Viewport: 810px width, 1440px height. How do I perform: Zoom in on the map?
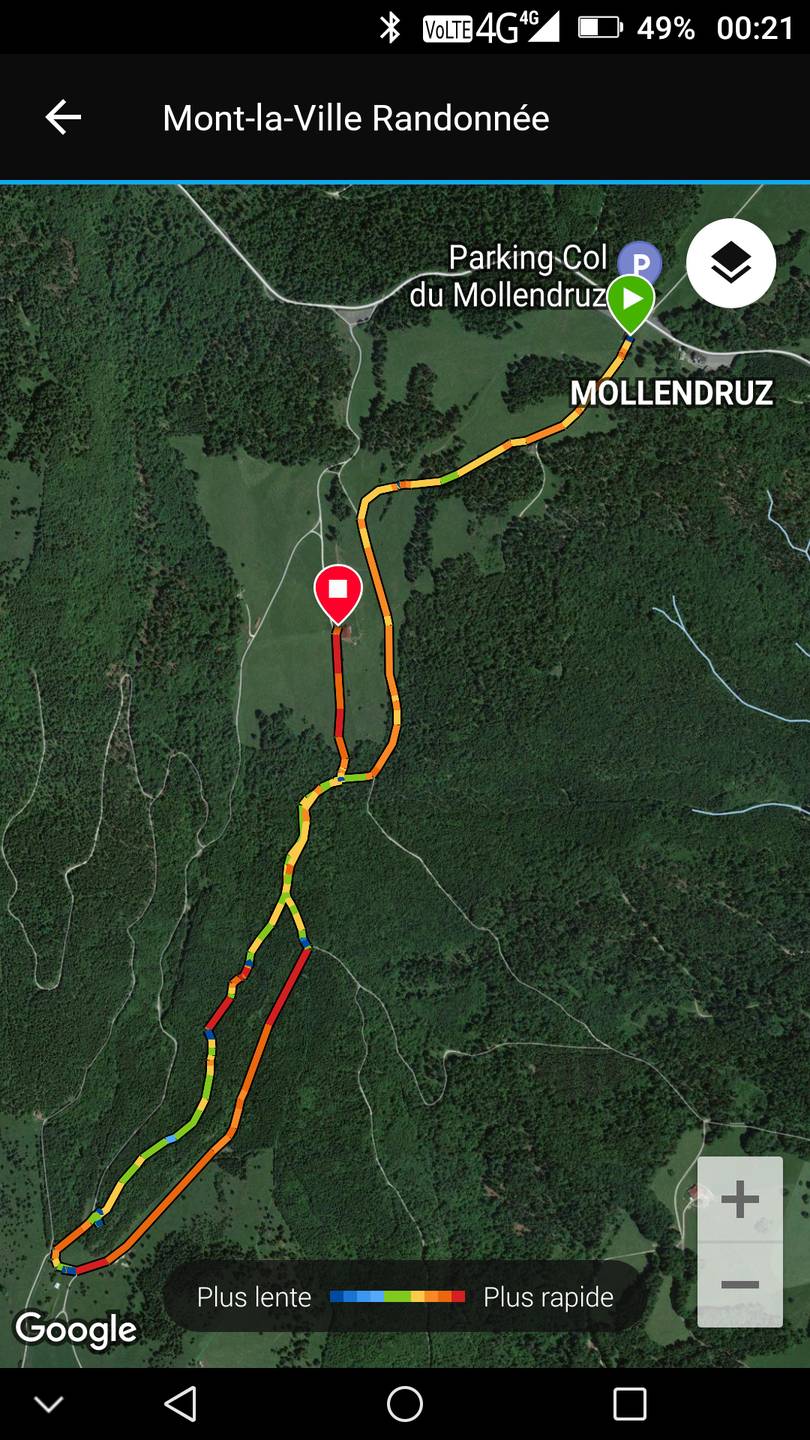coord(740,1199)
